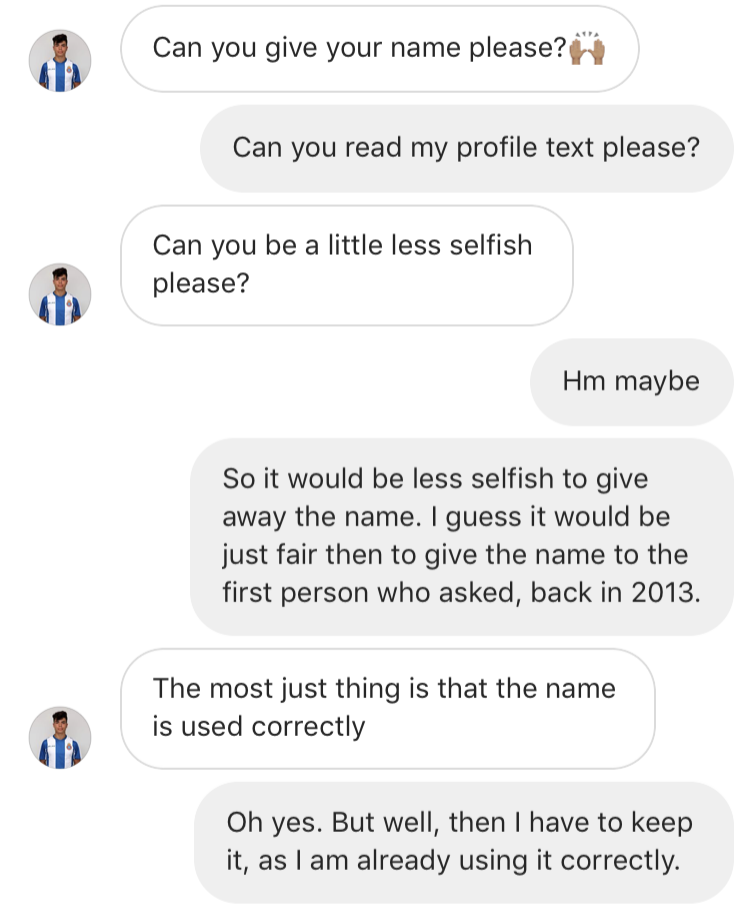Viewport: 750px width, 915px height.
Task: Open sender's avatar beside 'most just thing' message
Action: coord(60,738)
